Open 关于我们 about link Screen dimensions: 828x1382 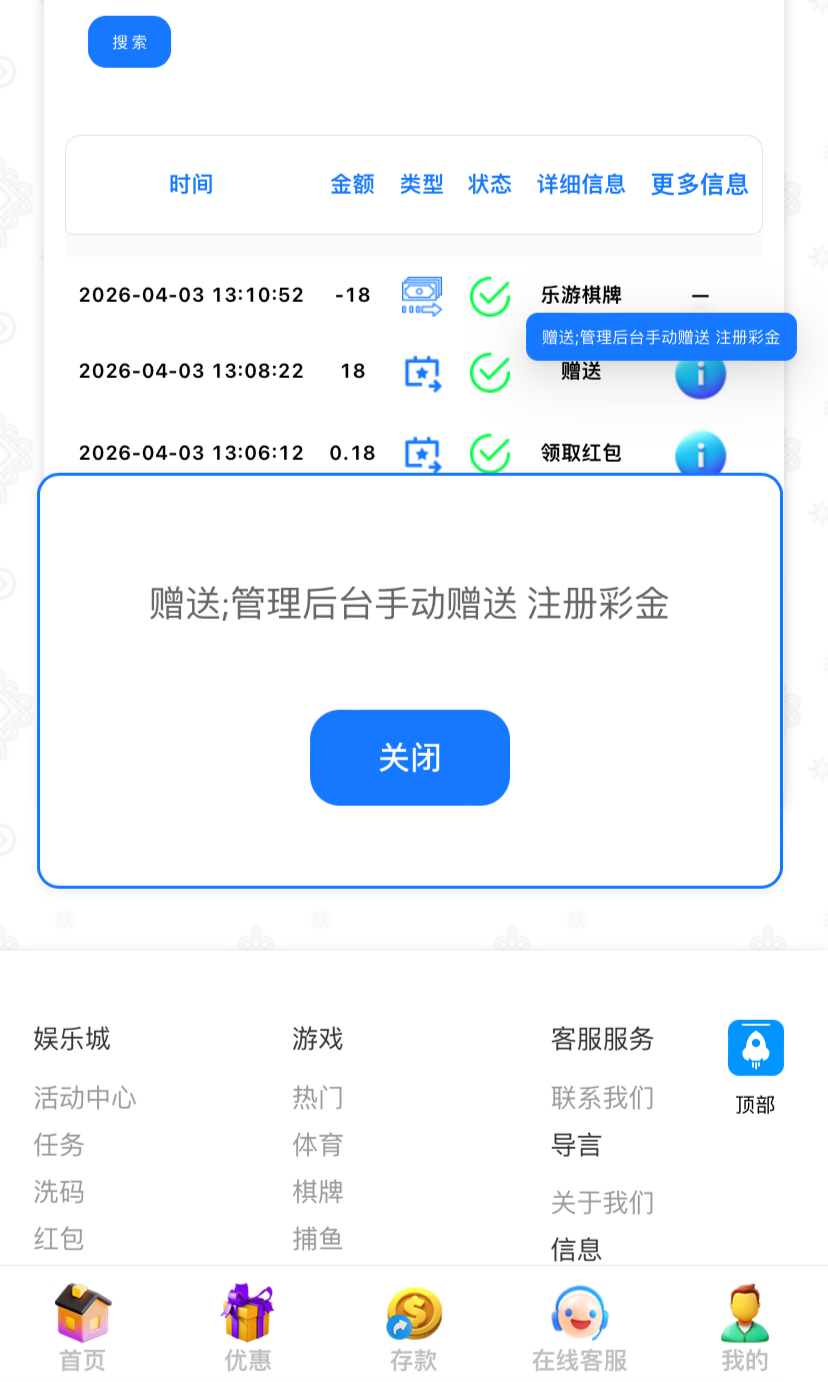pyautogui.click(x=602, y=1201)
